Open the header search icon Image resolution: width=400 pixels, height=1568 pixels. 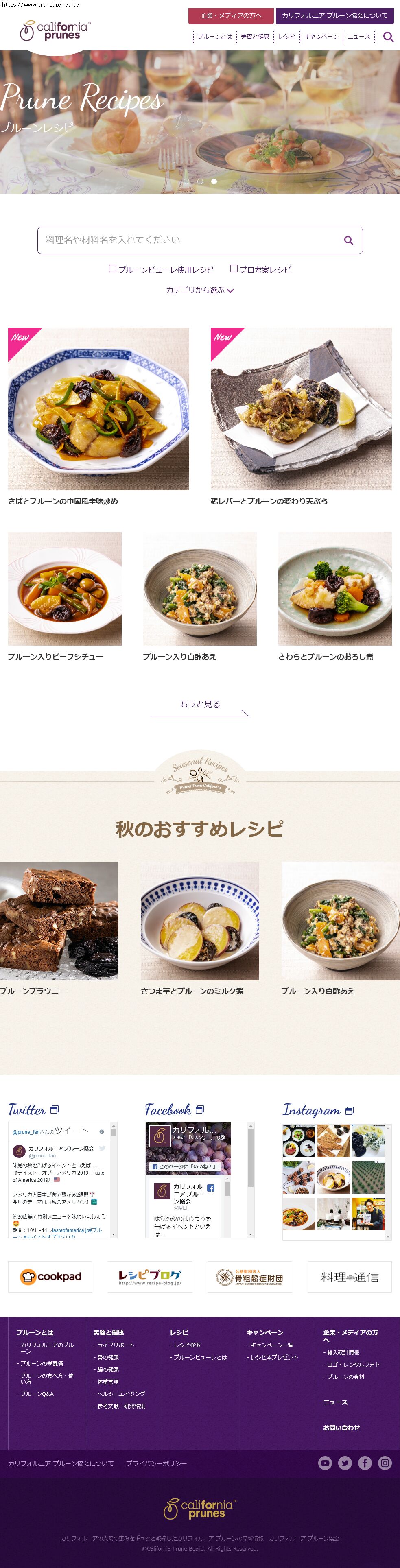[388, 37]
